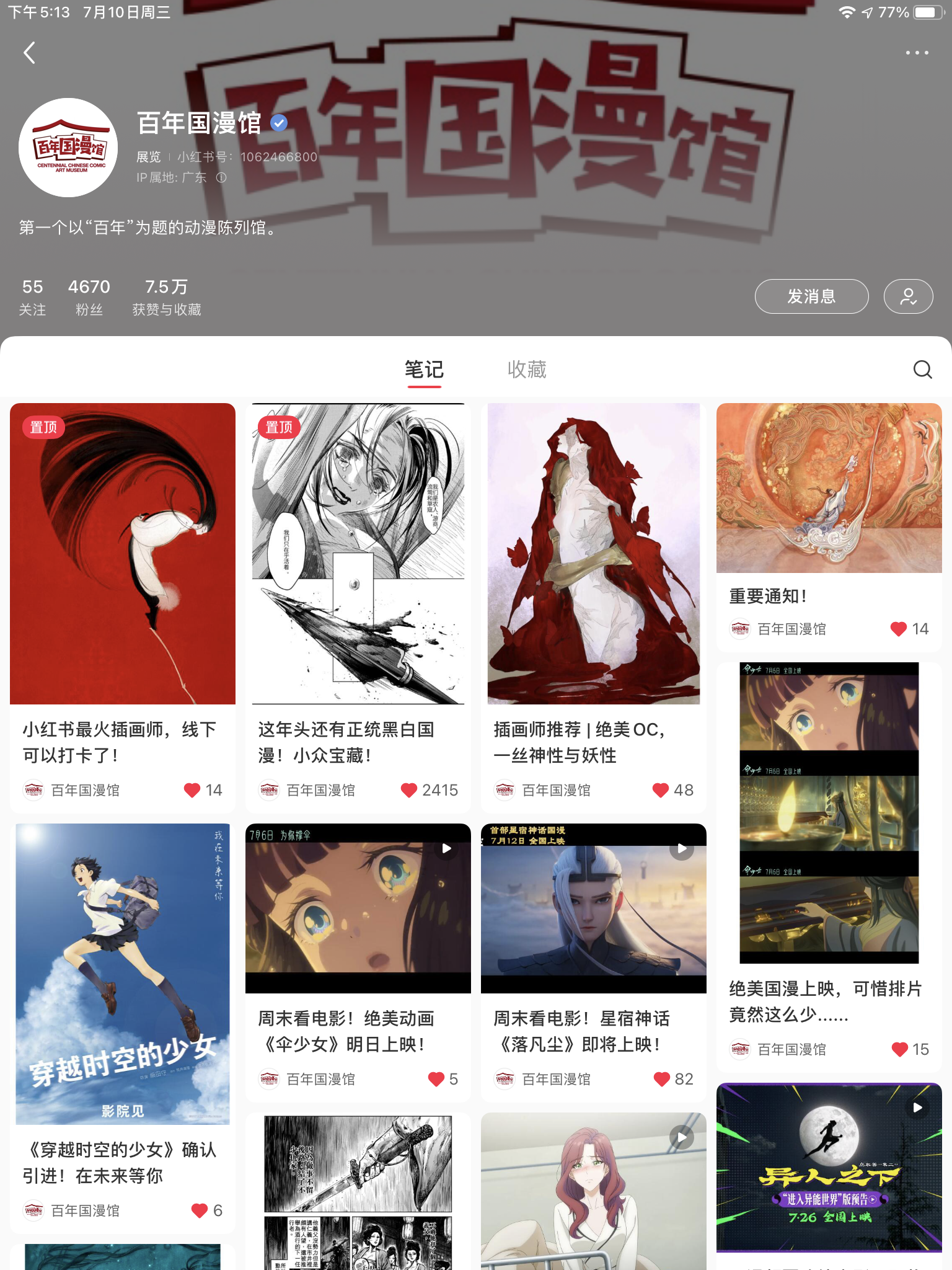Like the 重要通知！ note
Screen dimensions: 952x1270
(899, 629)
